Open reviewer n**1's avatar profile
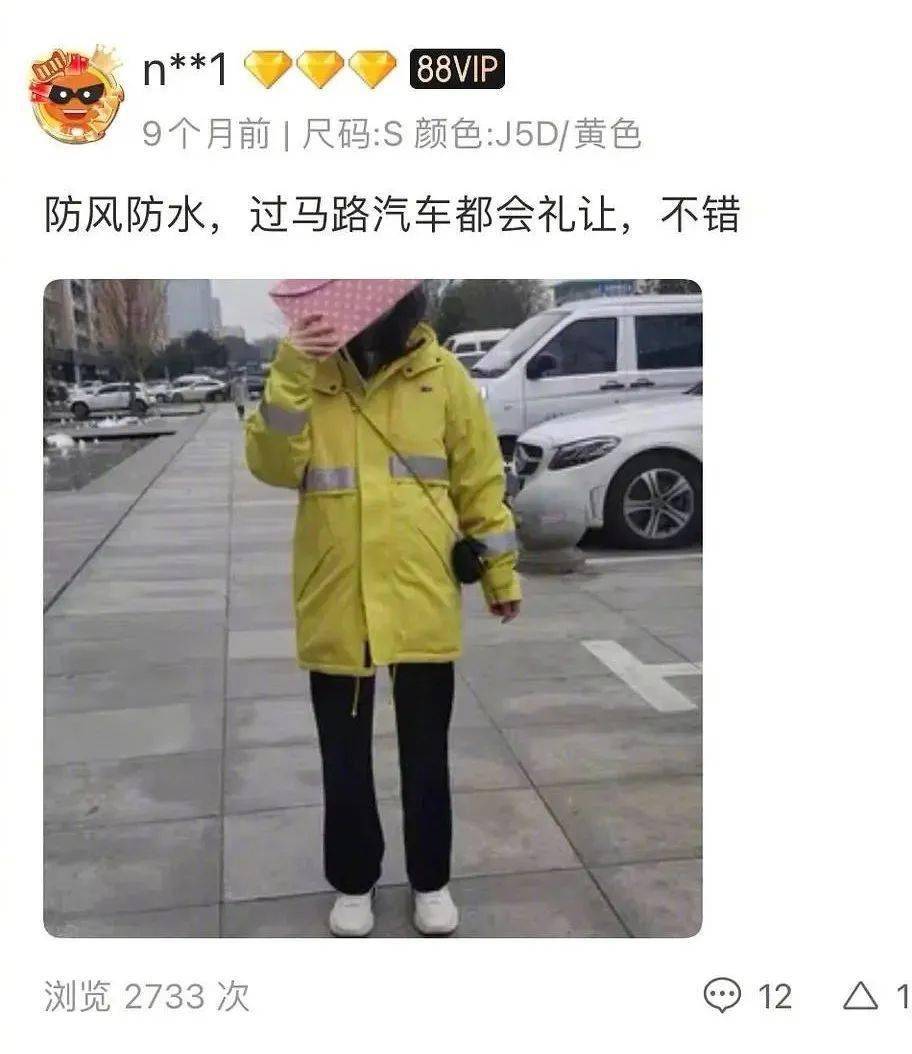This screenshot has width=912, height=1054. click(x=76, y=94)
